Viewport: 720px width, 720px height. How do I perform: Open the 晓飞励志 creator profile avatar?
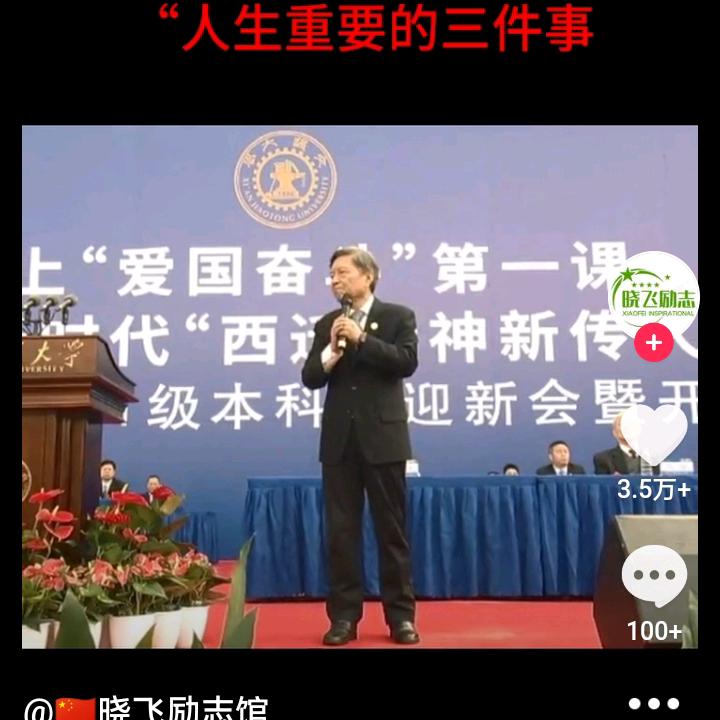click(x=654, y=294)
